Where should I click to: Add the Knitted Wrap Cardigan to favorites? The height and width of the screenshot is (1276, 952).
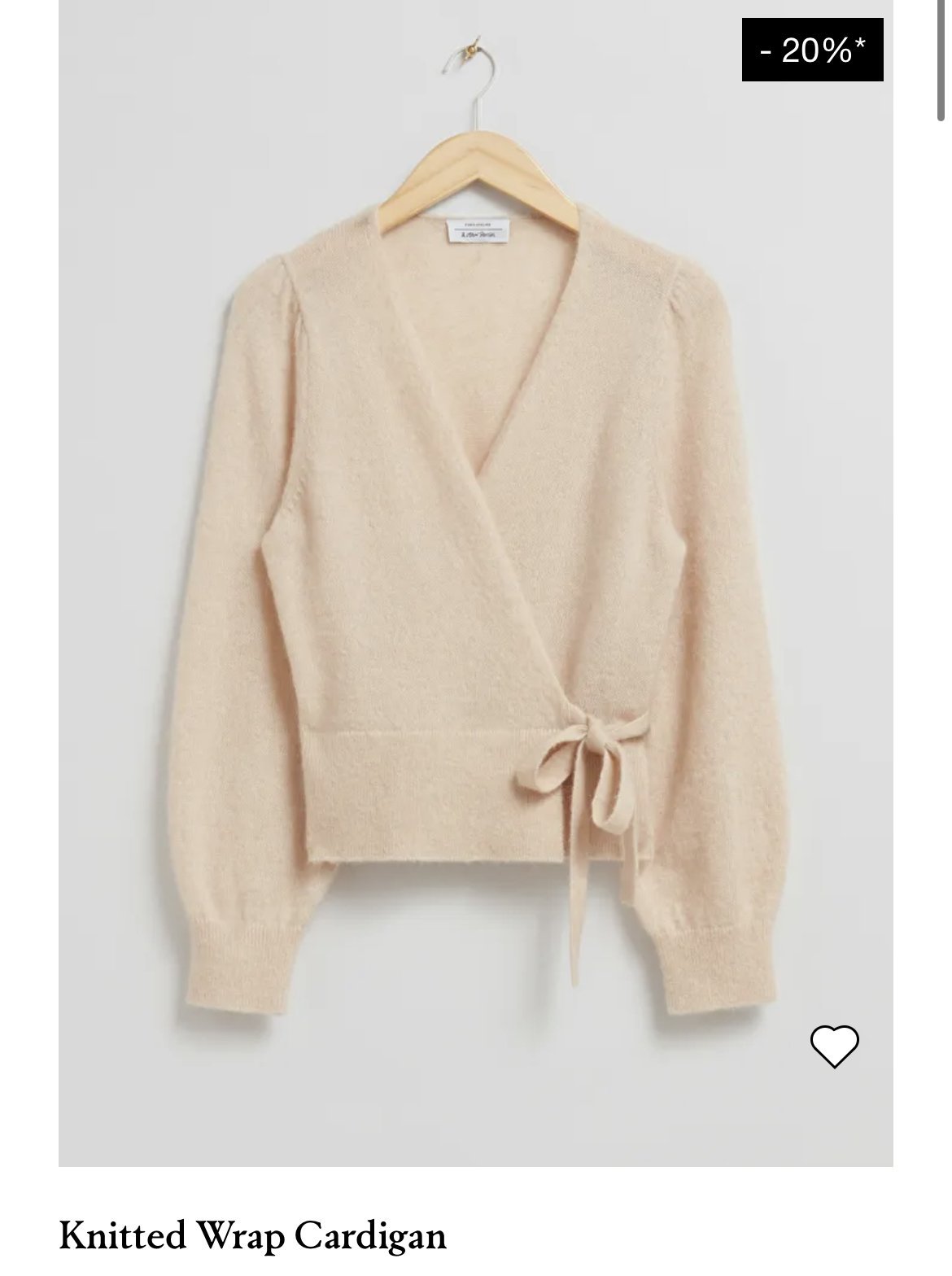(834, 1047)
